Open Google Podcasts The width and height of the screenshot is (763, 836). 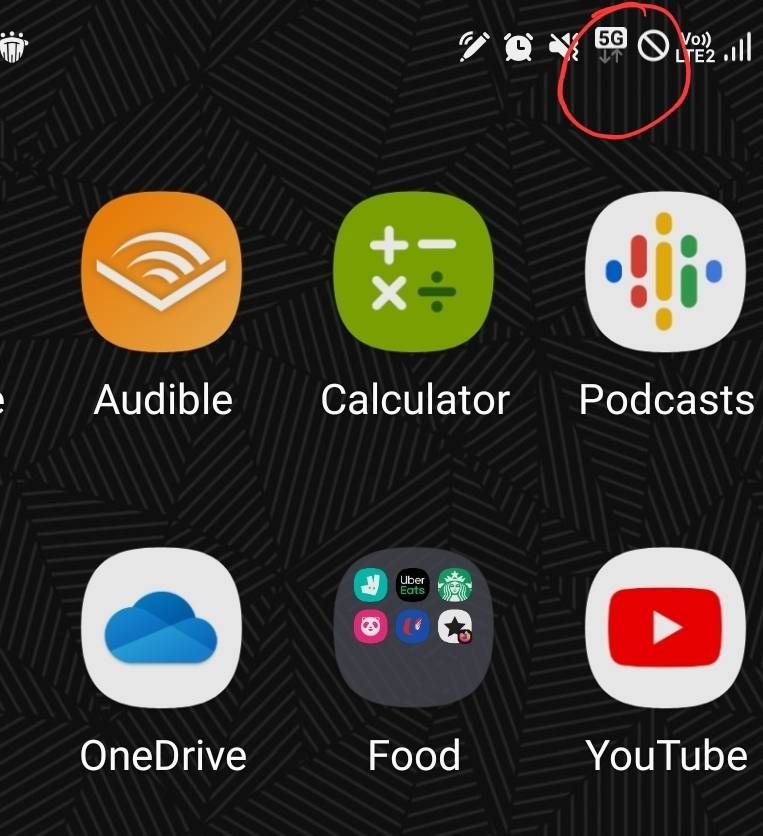coord(664,271)
